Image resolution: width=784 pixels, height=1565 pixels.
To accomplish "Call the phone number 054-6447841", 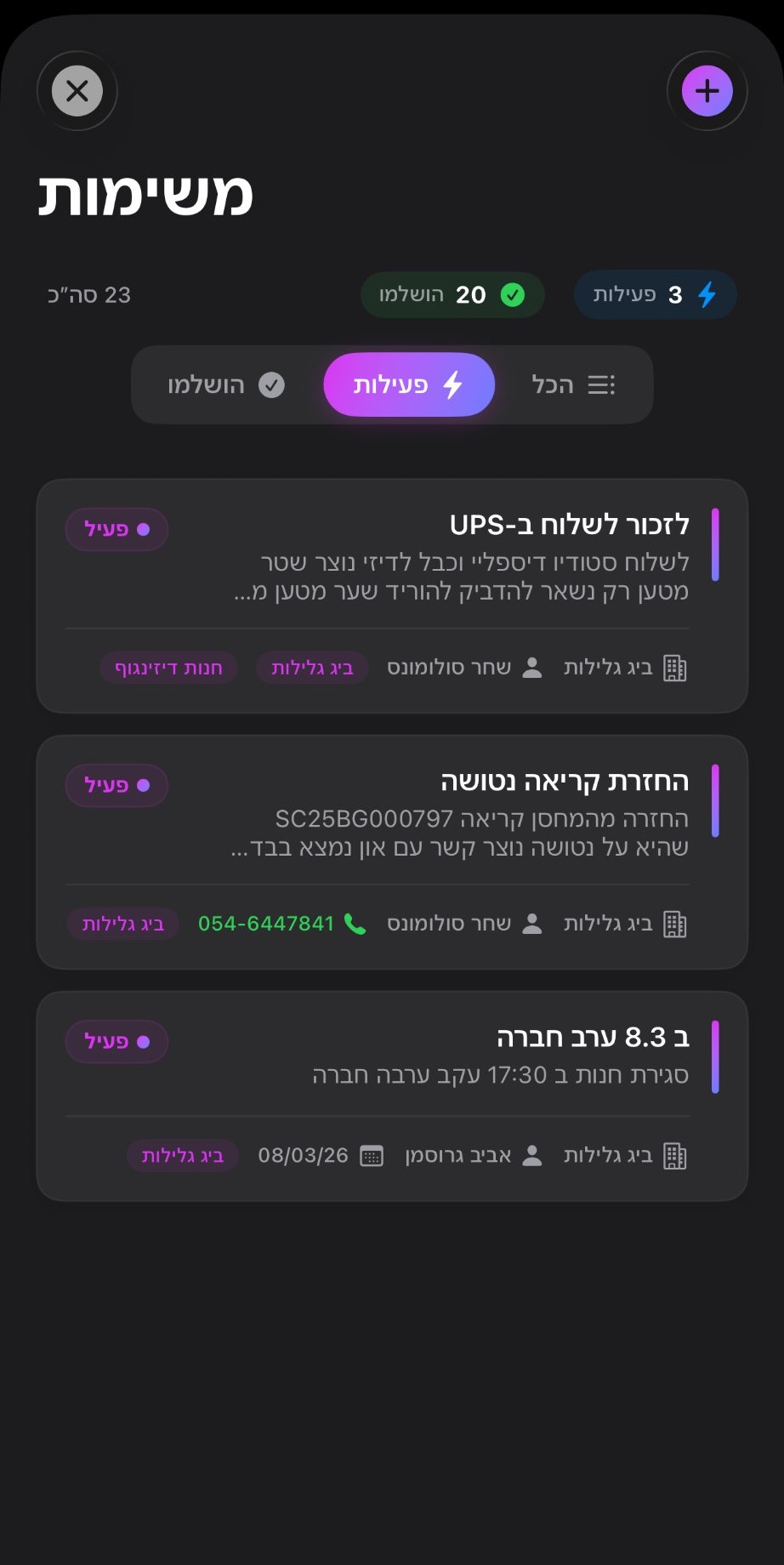I will coord(281,924).
